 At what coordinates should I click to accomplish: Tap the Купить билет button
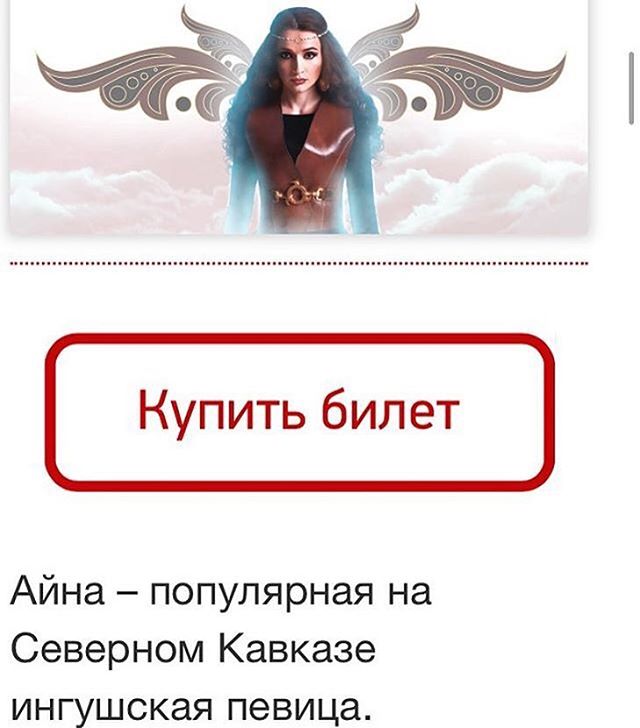click(299, 412)
